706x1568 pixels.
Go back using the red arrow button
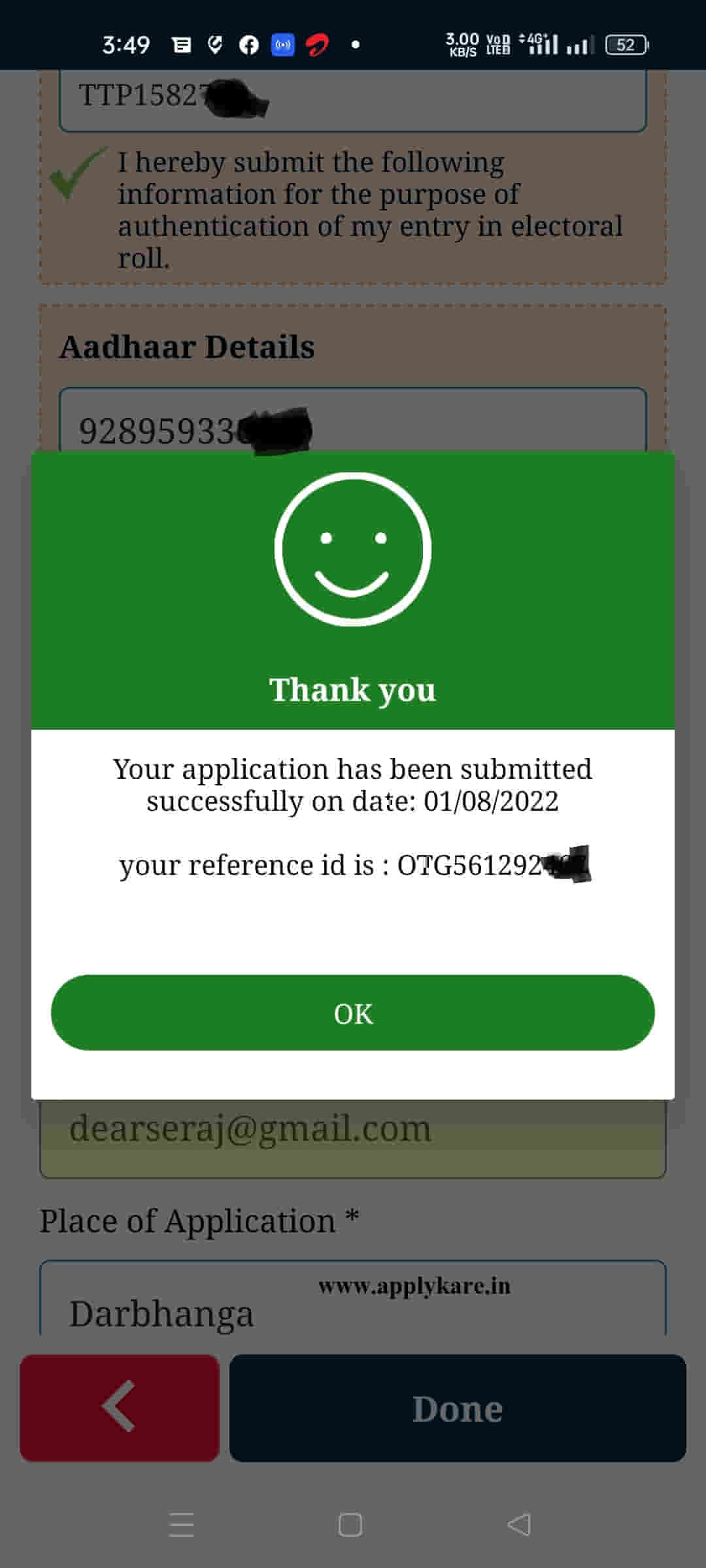click(119, 1408)
